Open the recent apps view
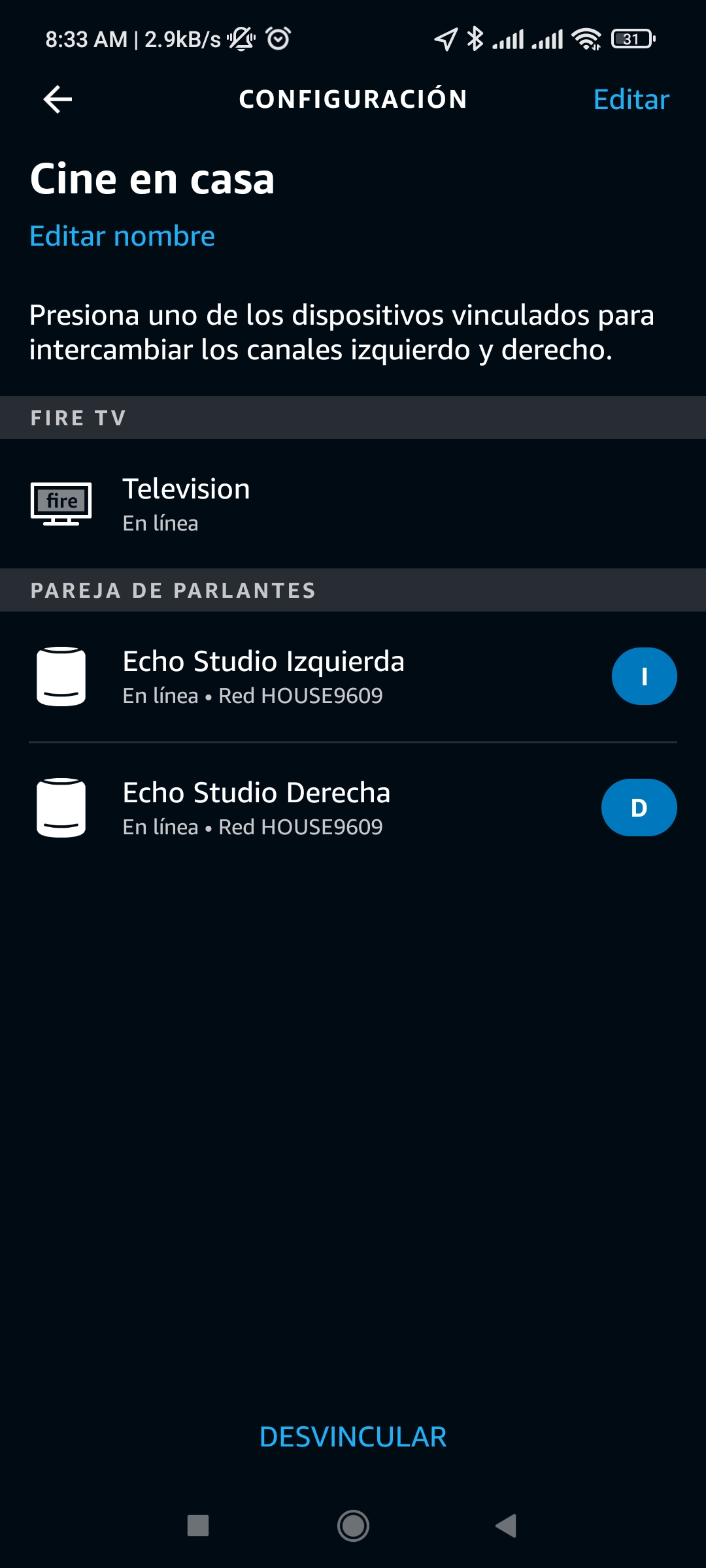This screenshot has height=1568, width=706. (x=198, y=1526)
